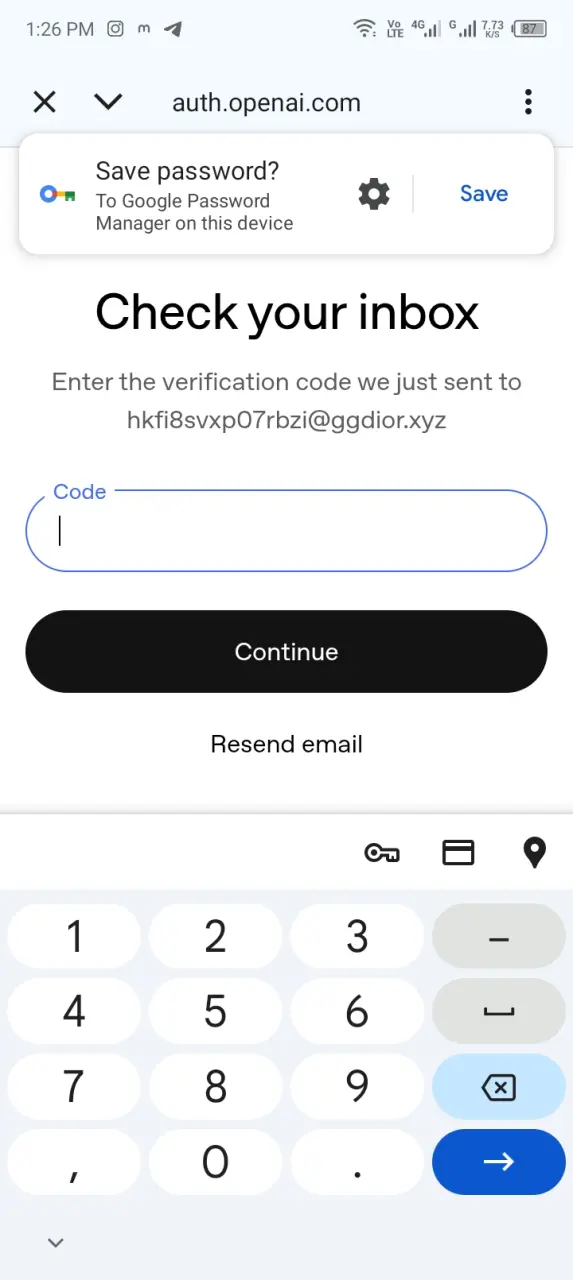Open saved passwords key icon above keyboard
Screen dimensions: 573x1280
click(382, 853)
